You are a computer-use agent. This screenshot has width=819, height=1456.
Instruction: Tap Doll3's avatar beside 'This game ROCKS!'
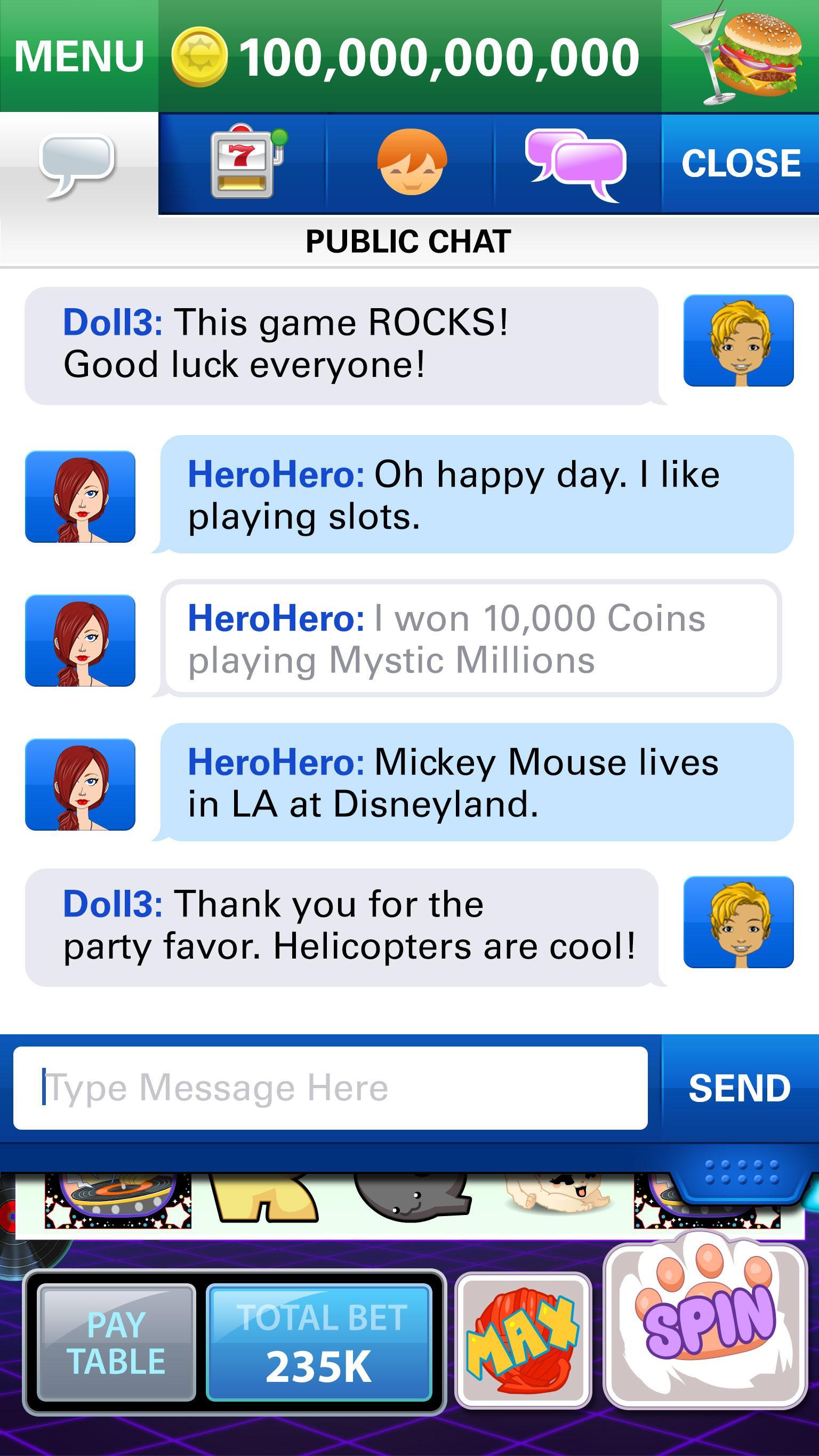pyautogui.click(x=738, y=340)
